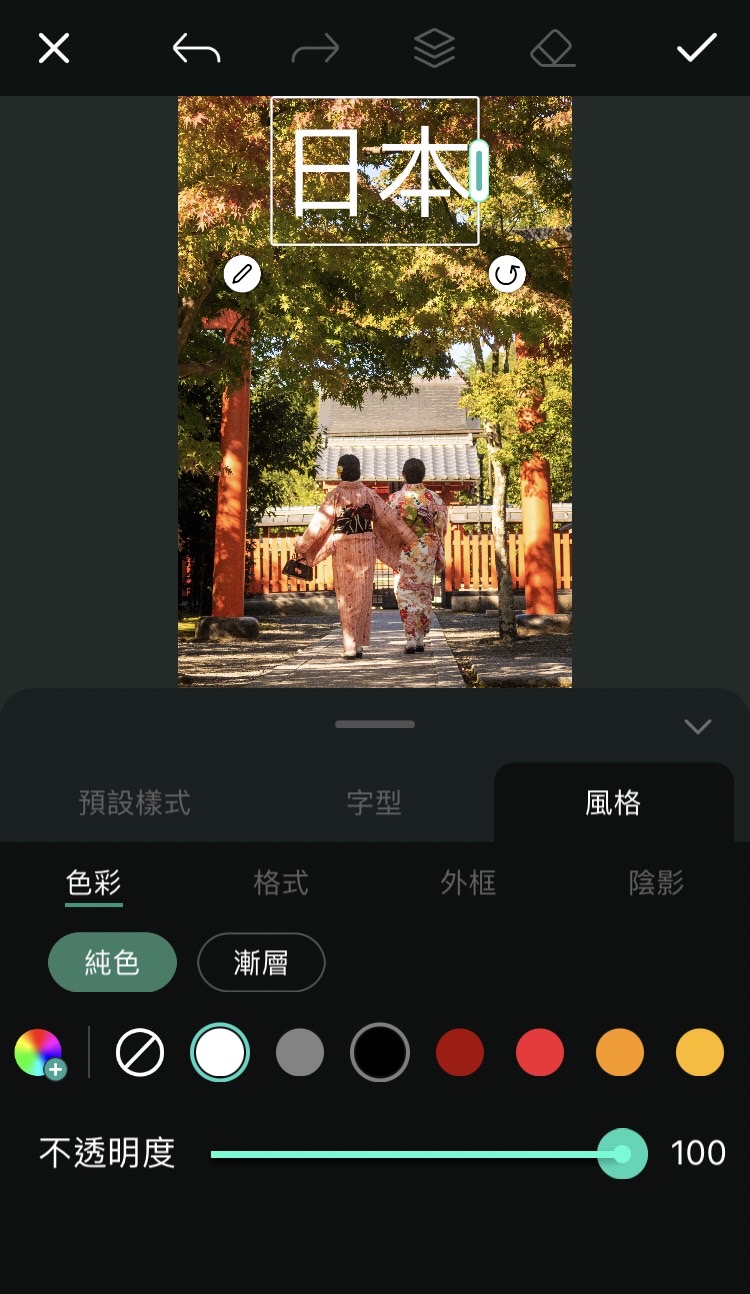The width and height of the screenshot is (750, 1294).
Task: Switch to the 字型 font tab
Action: [374, 803]
